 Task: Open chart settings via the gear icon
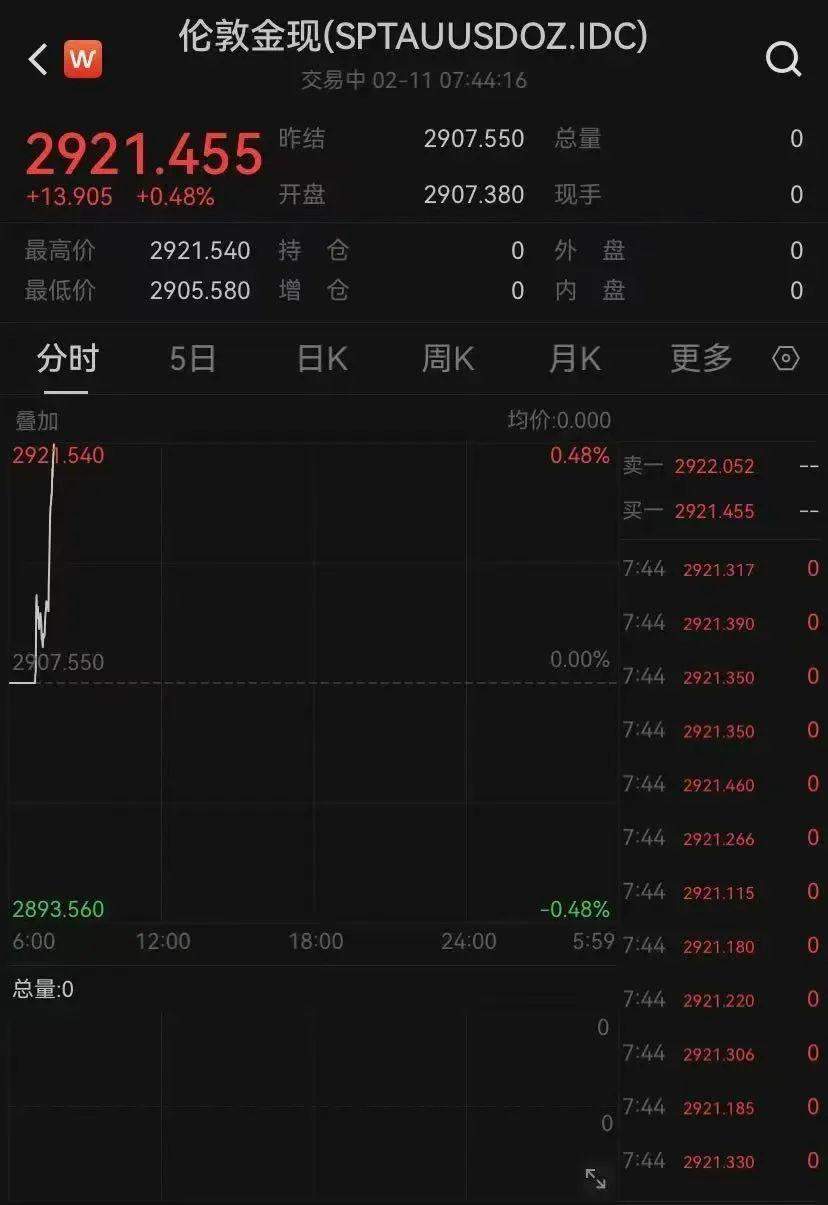pyautogui.click(x=786, y=358)
